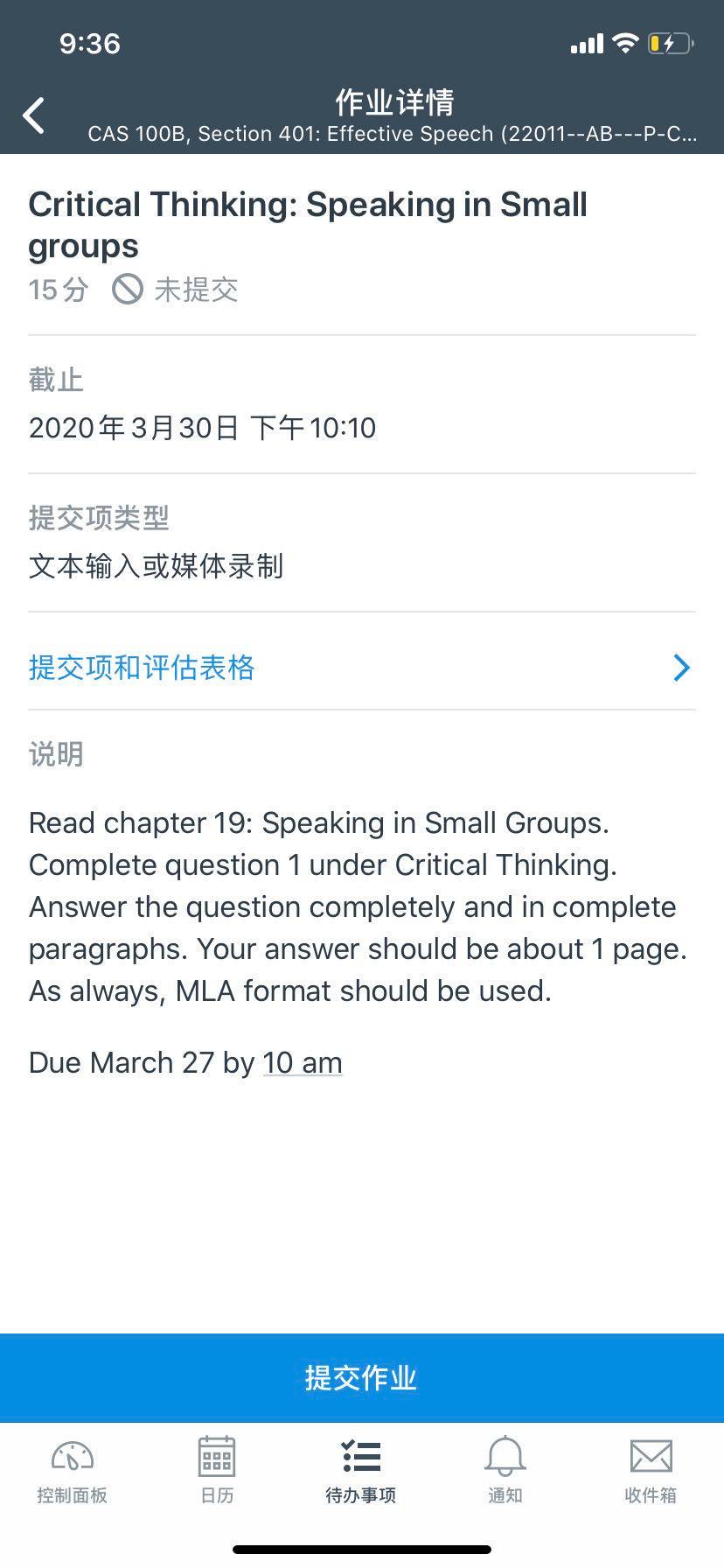Open 提交项和评估表格 row
The image size is (724, 1568).
pos(362,668)
